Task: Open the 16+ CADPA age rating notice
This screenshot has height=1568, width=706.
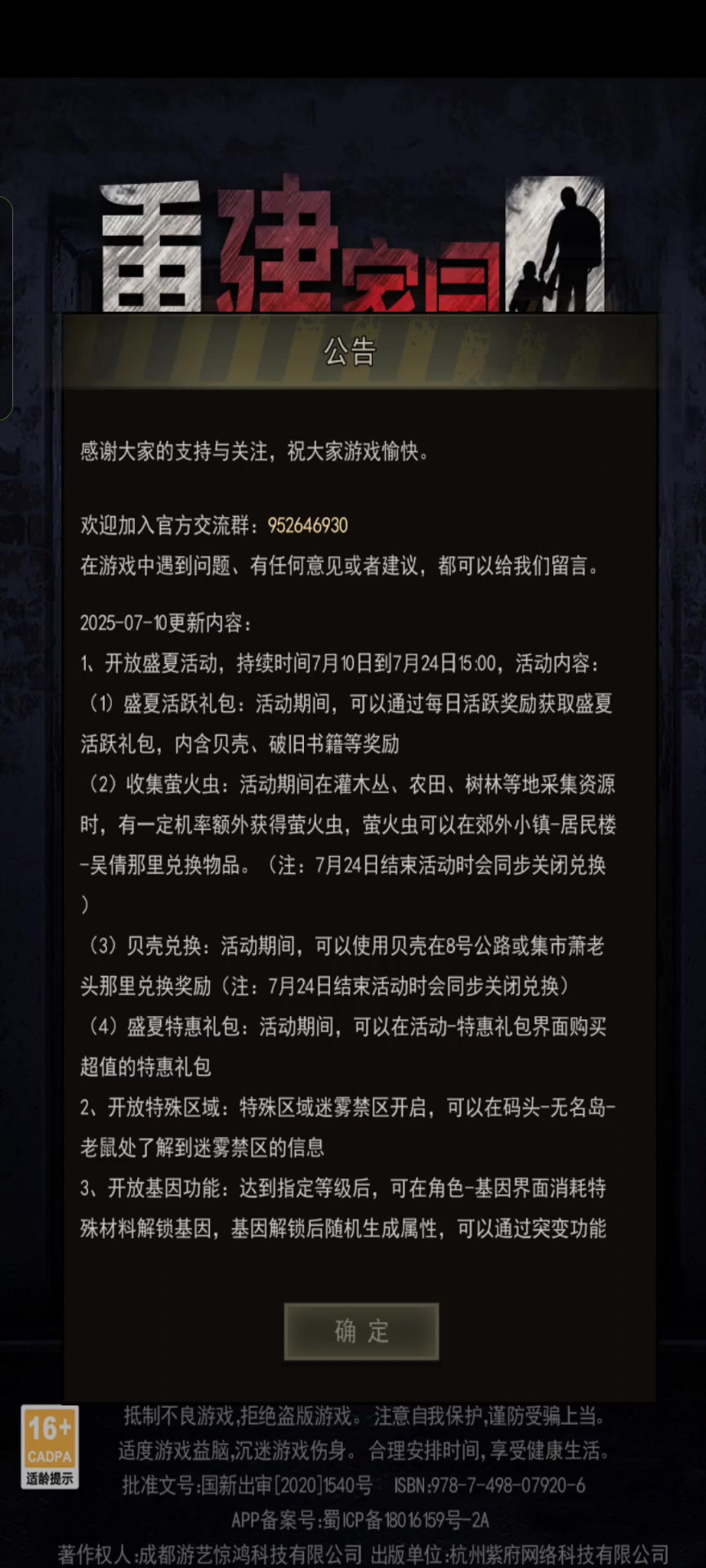Action: click(x=50, y=1446)
